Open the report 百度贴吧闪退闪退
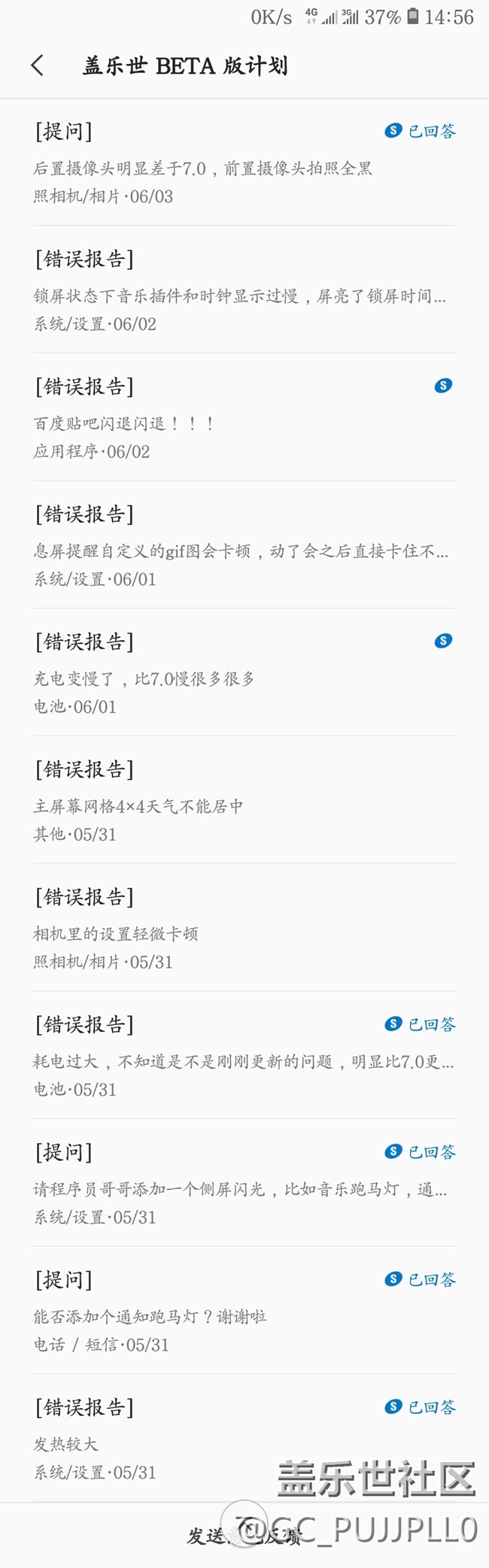Viewport: 489px width, 1568px height. click(244, 417)
